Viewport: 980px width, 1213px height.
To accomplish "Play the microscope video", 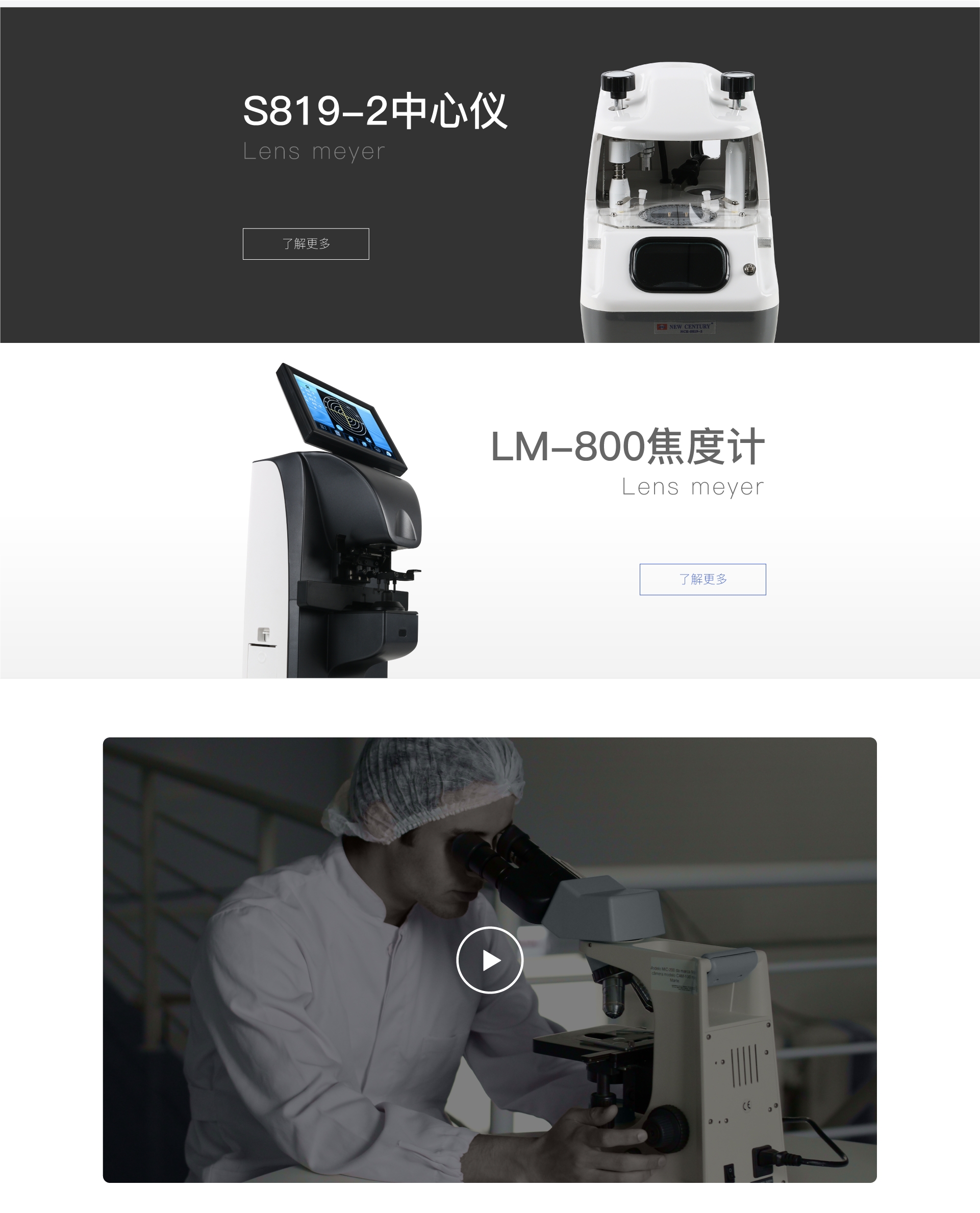I will [x=489, y=960].
